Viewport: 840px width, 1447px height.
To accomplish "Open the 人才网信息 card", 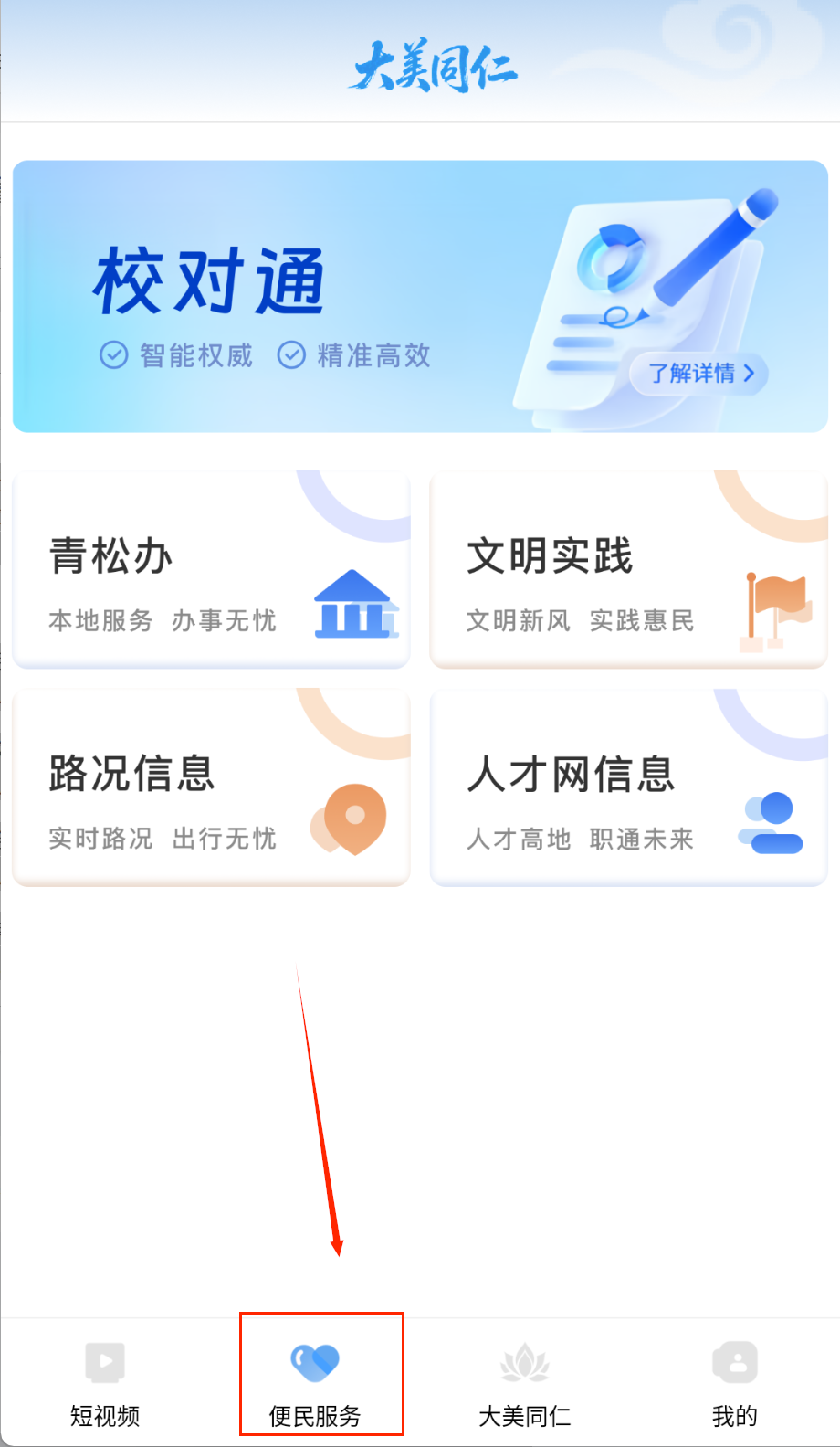I will (x=628, y=787).
